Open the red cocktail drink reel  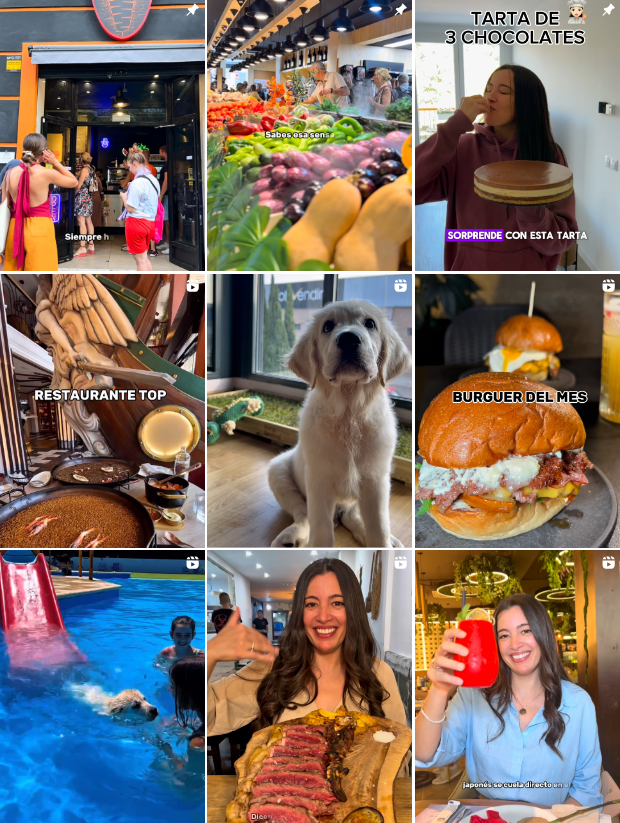click(x=517, y=686)
